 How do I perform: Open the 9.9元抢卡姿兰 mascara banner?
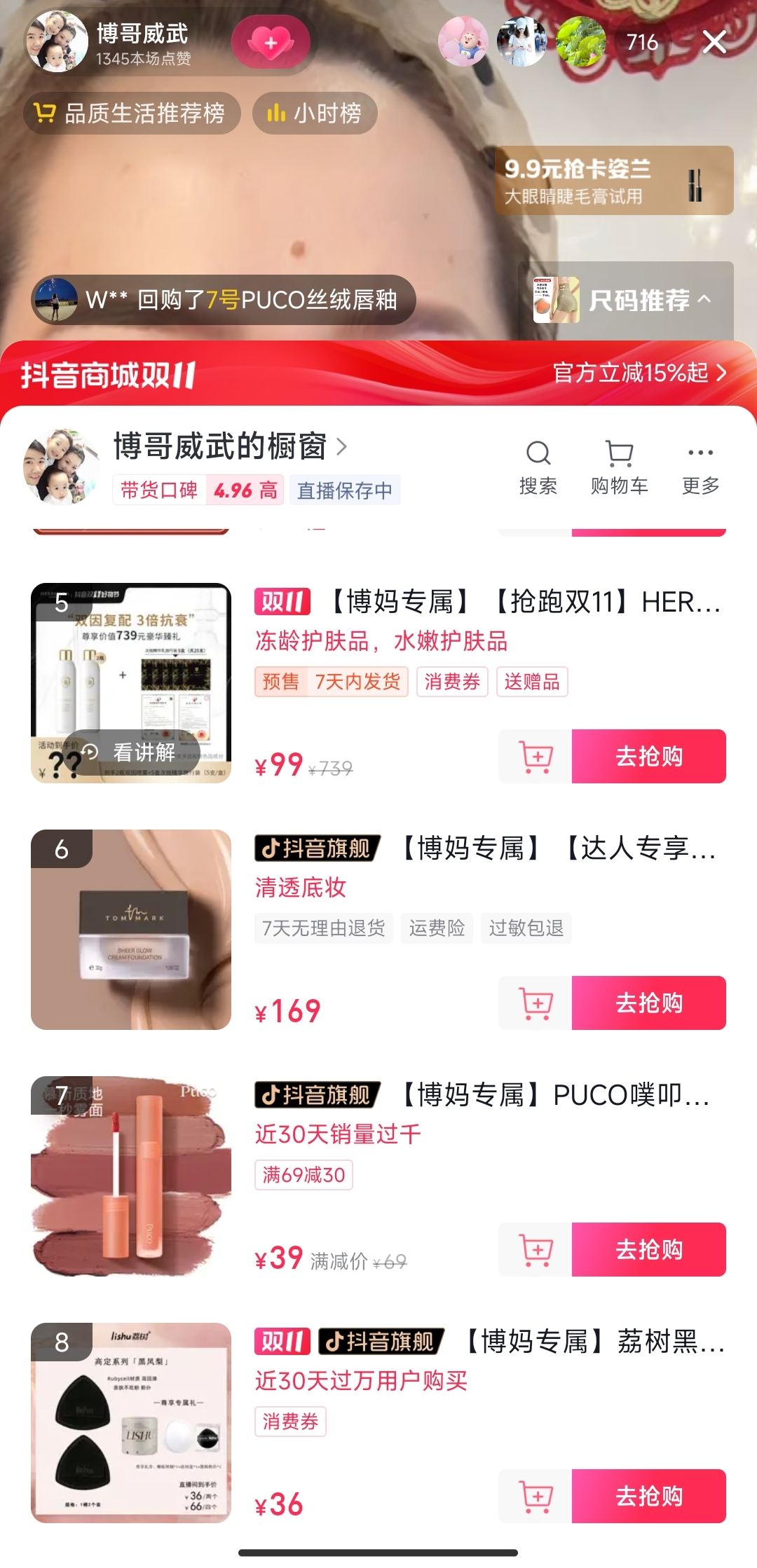click(615, 181)
